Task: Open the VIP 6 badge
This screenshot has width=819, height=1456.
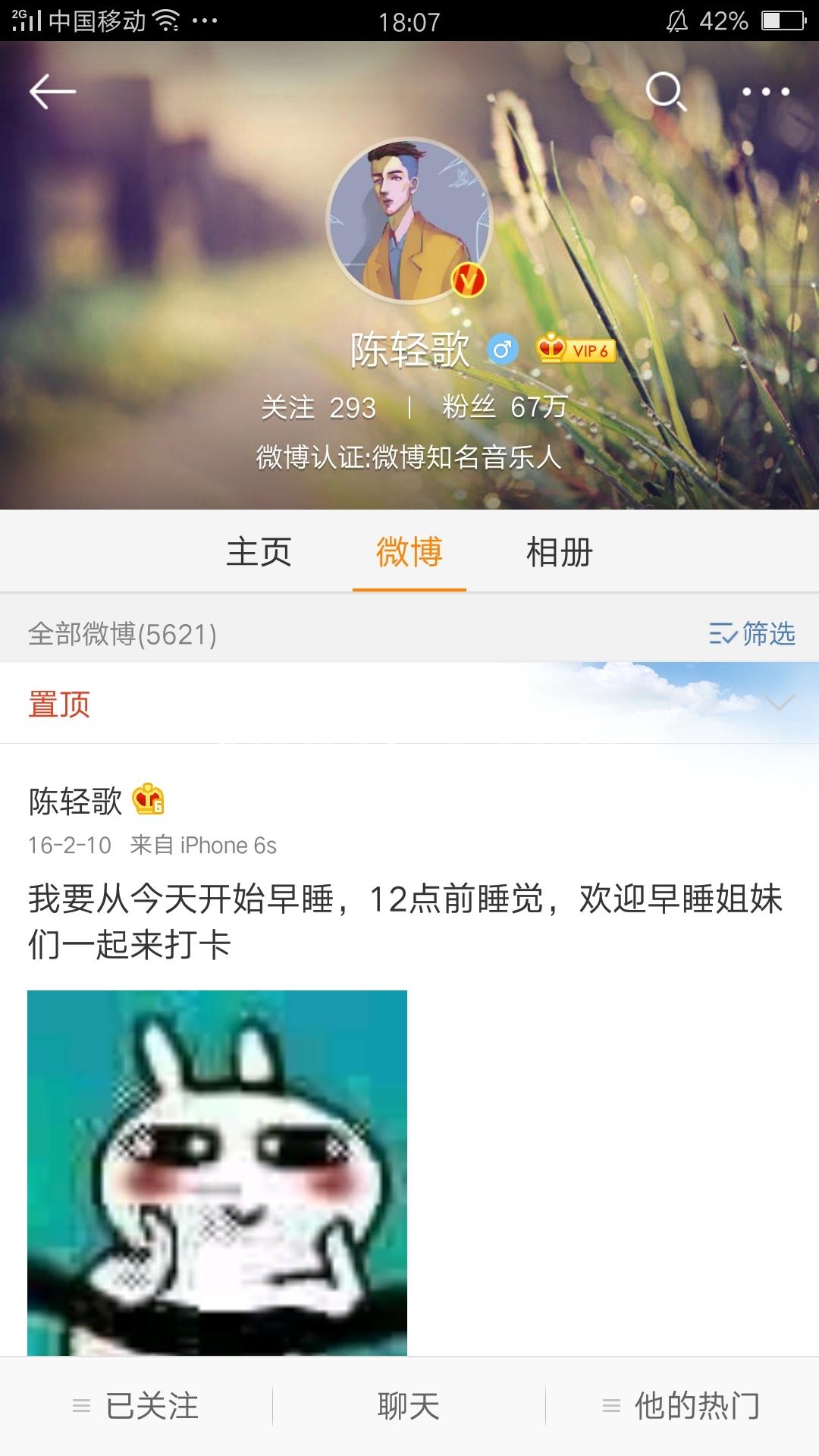Action: (x=576, y=350)
